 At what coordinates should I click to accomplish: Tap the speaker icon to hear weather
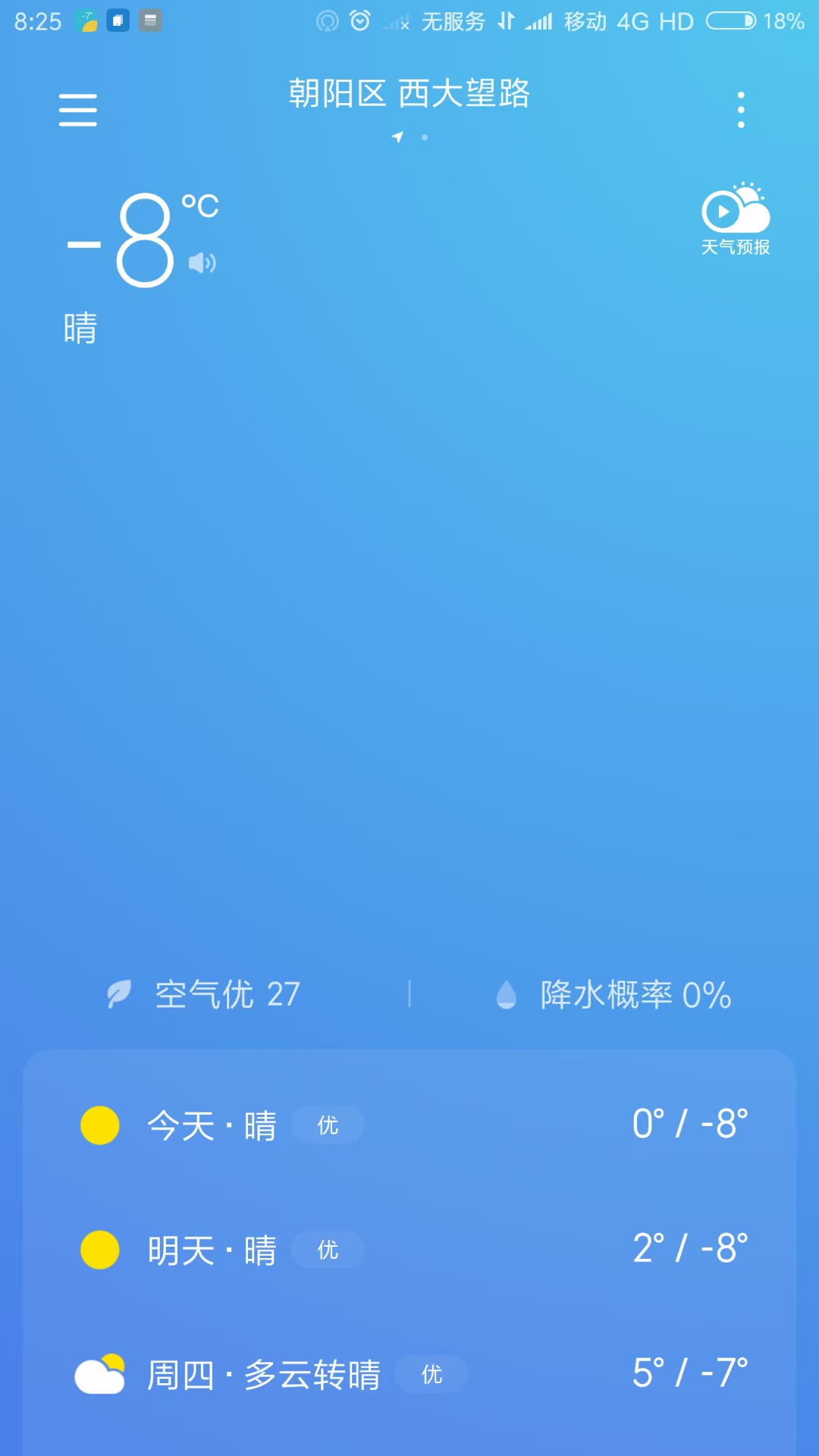(202, 263)
